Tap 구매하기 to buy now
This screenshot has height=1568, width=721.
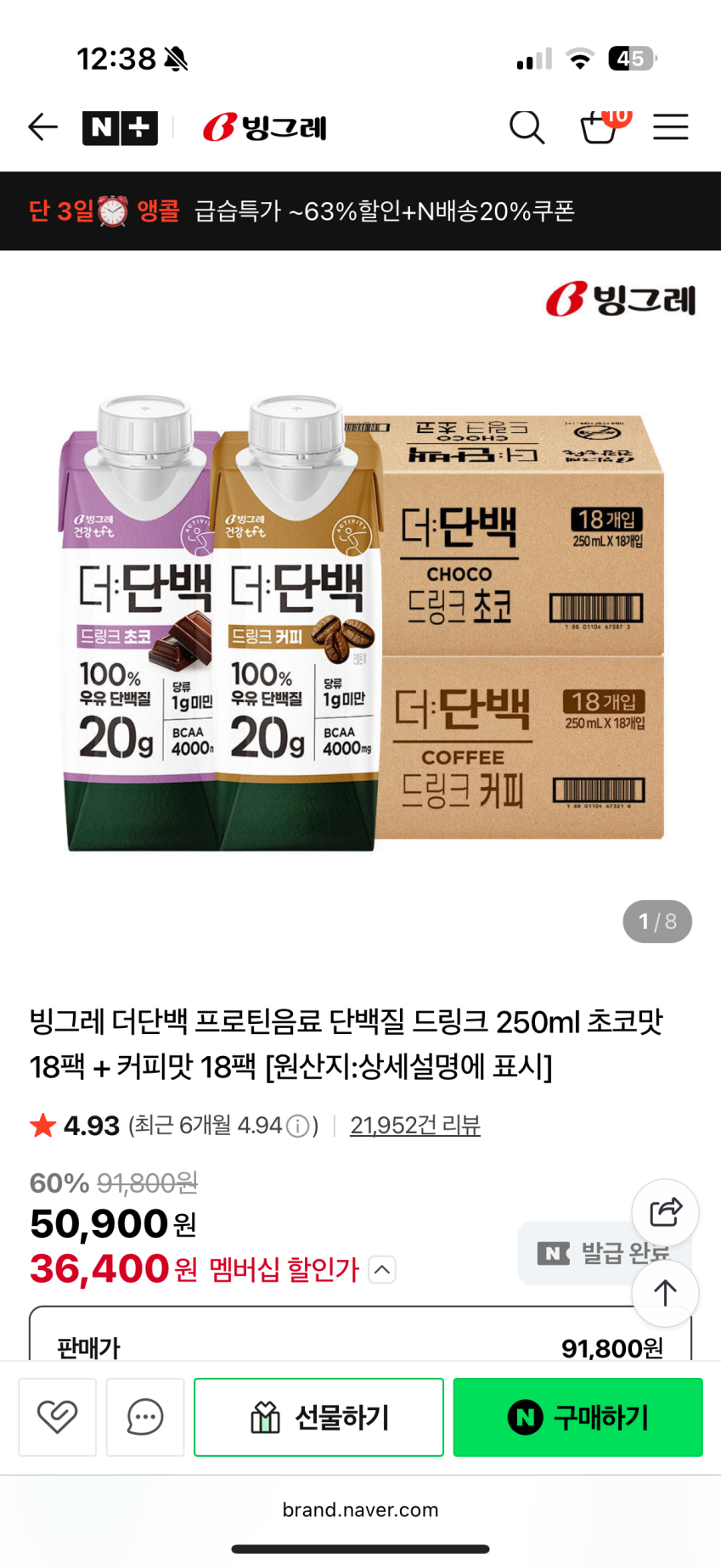click(x=578, y=1417)
